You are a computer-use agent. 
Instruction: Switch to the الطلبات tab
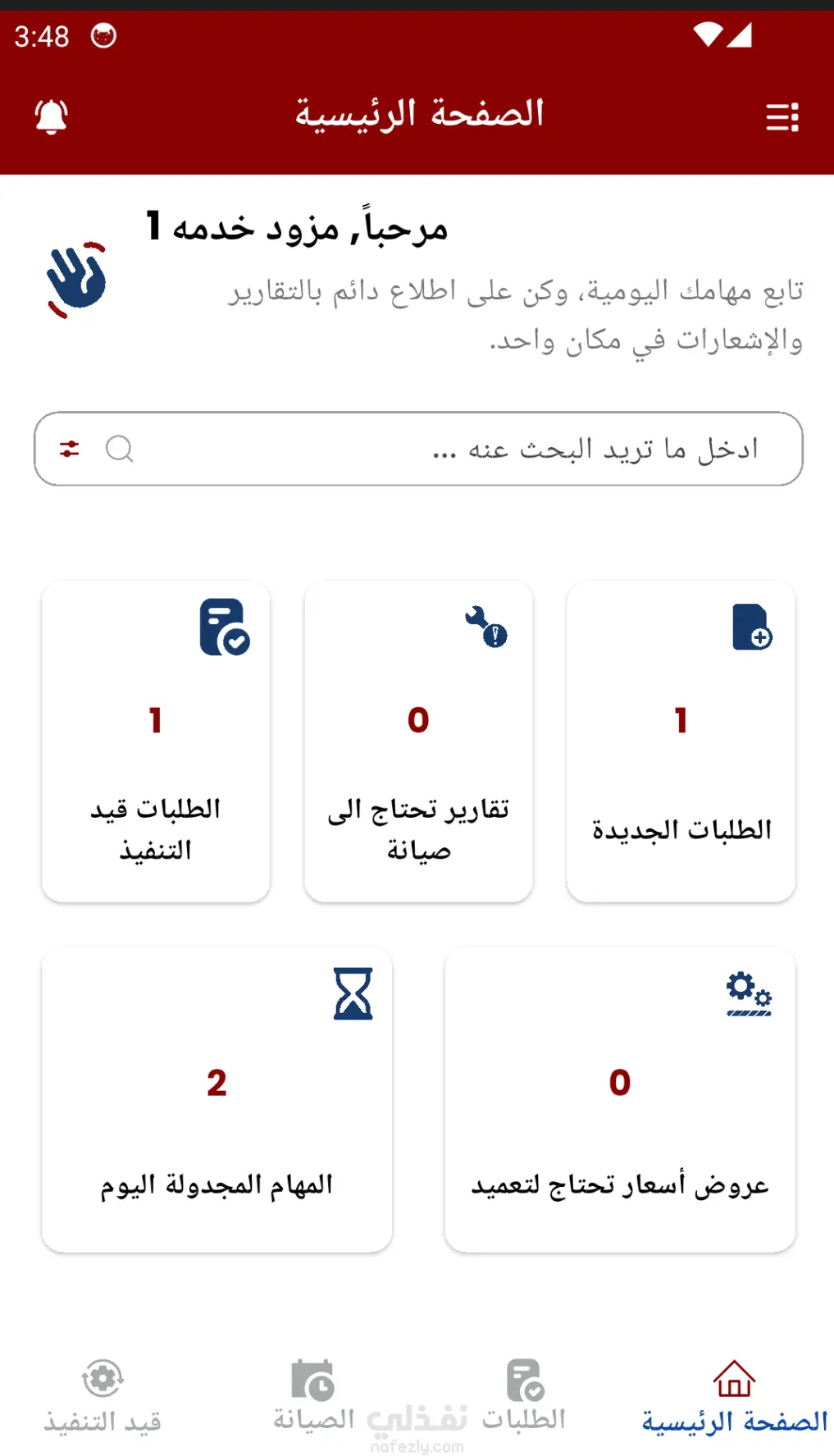tap(524, 1396)
